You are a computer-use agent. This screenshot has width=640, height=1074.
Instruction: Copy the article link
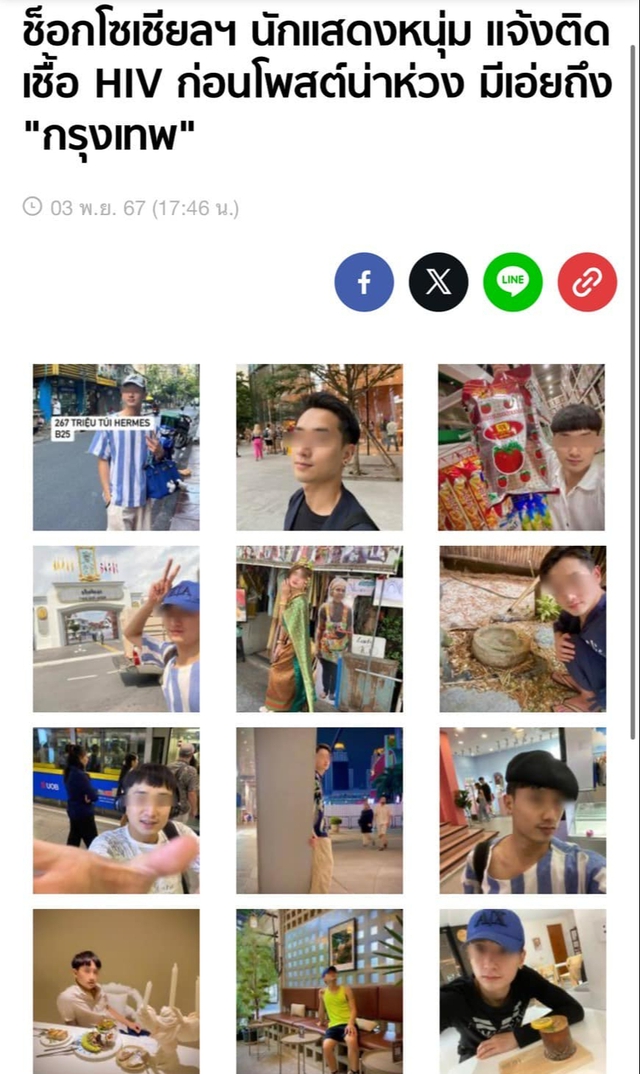click(x=587, y=282)
